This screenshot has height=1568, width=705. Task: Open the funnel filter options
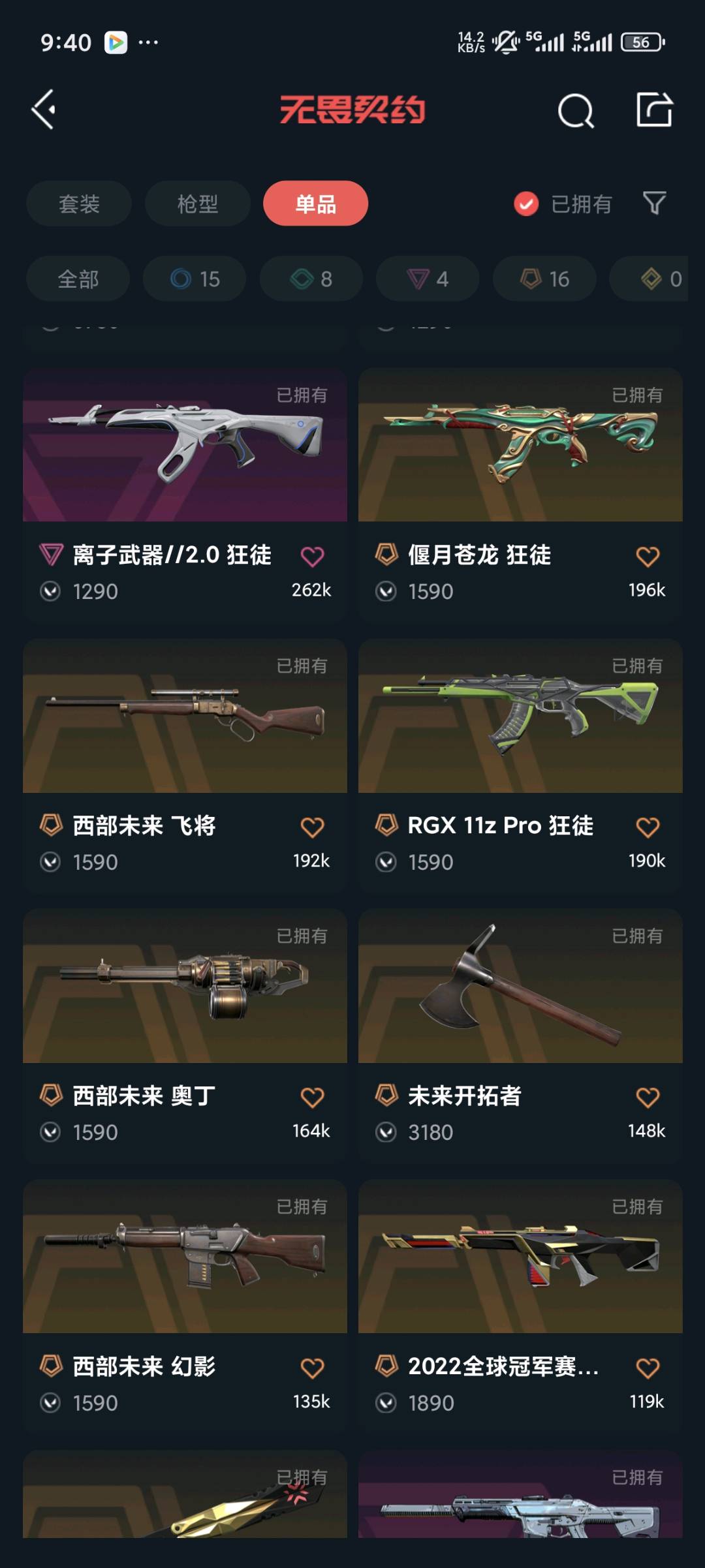[x=654, y=204]
